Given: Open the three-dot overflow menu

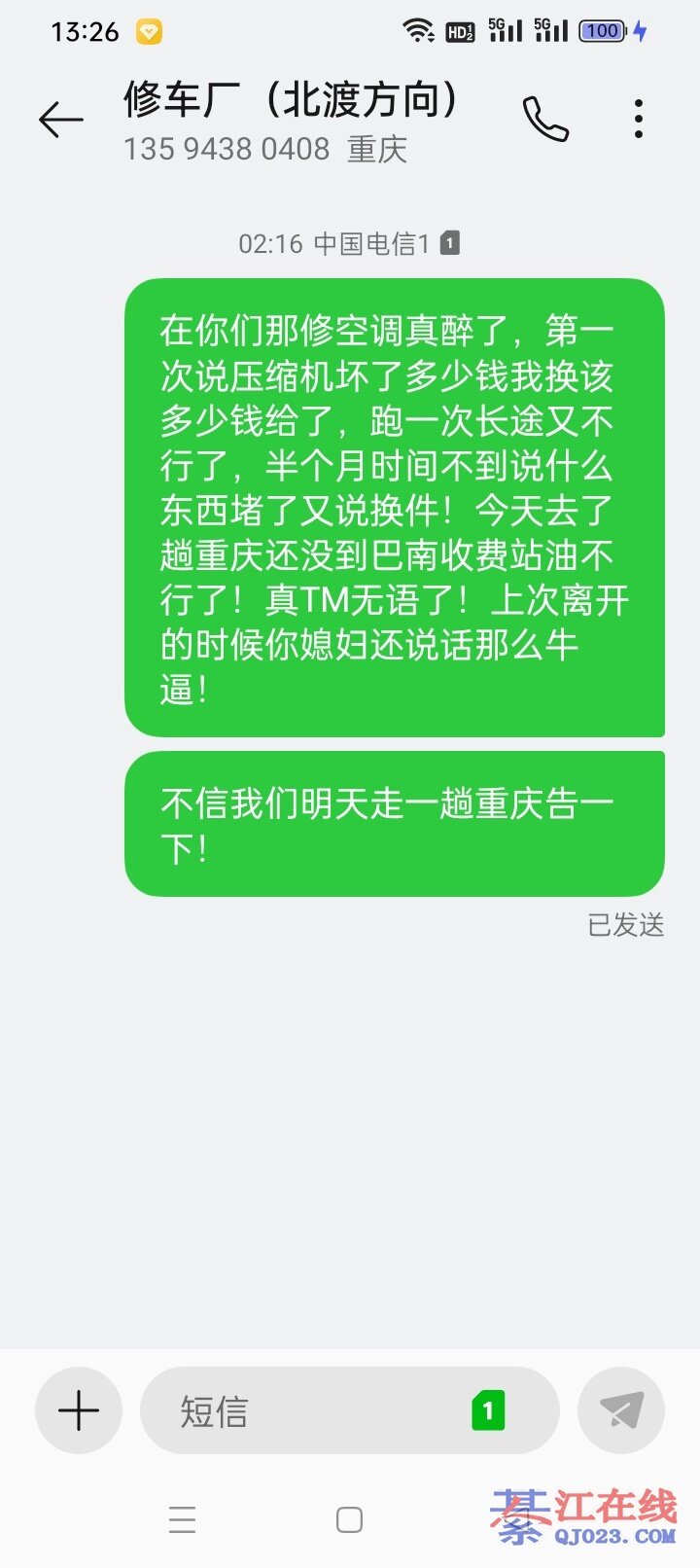Looking at the screenshot, I should 638,119.
